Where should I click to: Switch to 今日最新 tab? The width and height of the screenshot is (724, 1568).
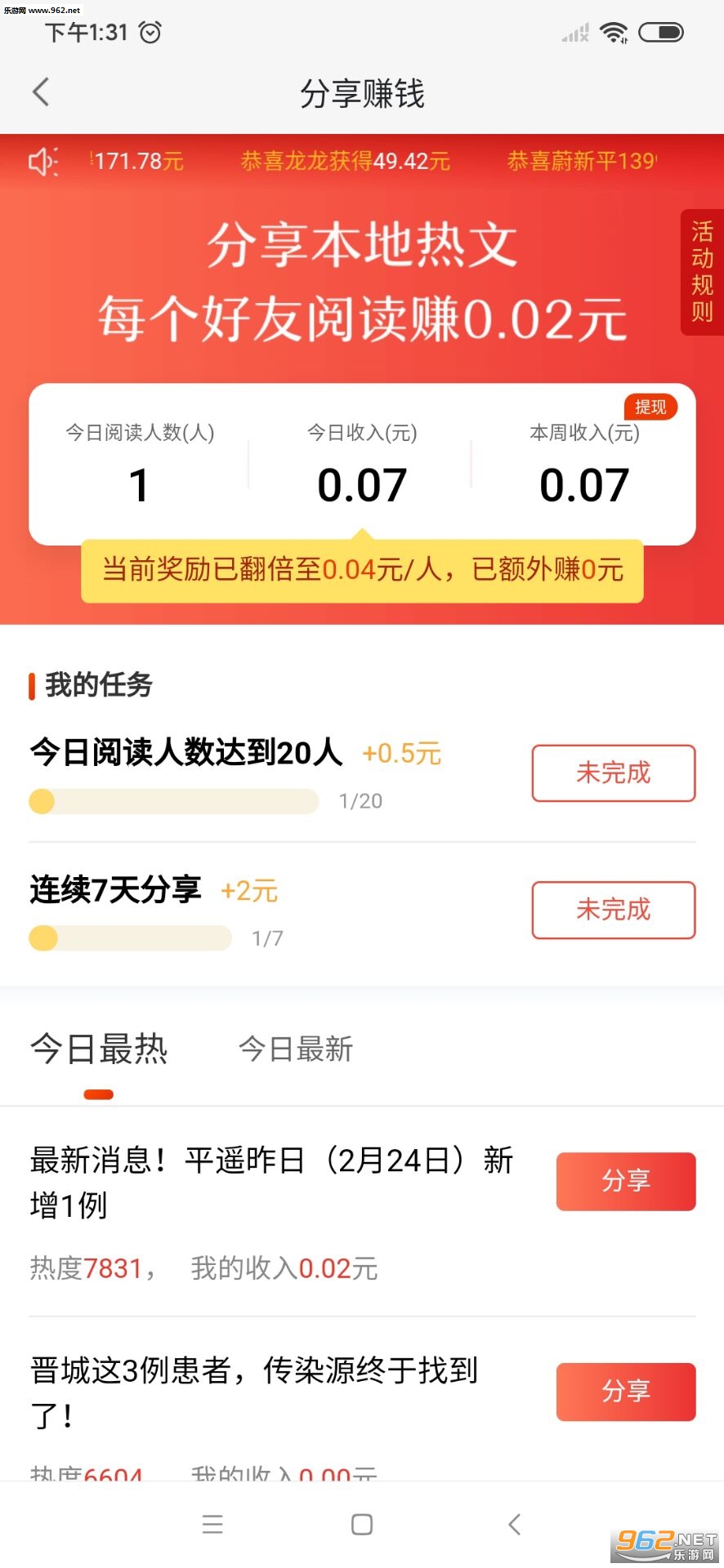(x=296, y=1049)
